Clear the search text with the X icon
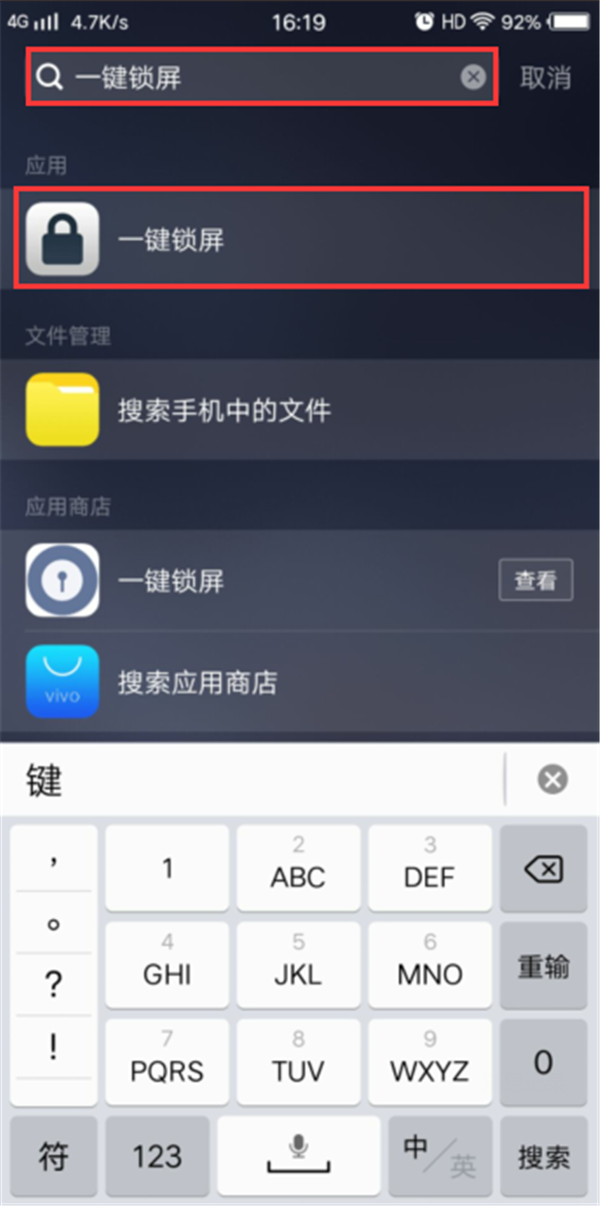The width and height of the screenshot is (600, 1206). [x=473, y=77]
